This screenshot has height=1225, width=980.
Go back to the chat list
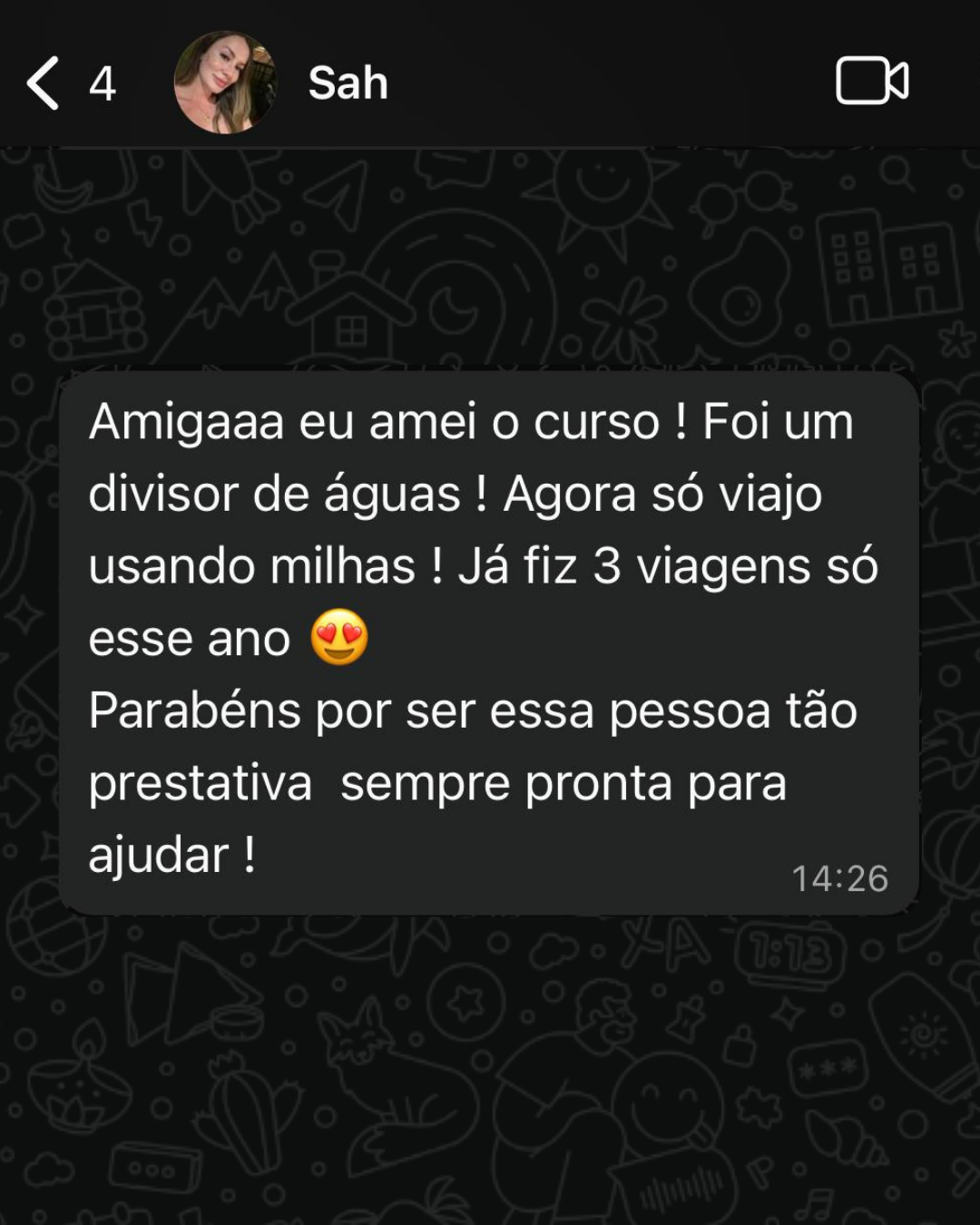44,83
